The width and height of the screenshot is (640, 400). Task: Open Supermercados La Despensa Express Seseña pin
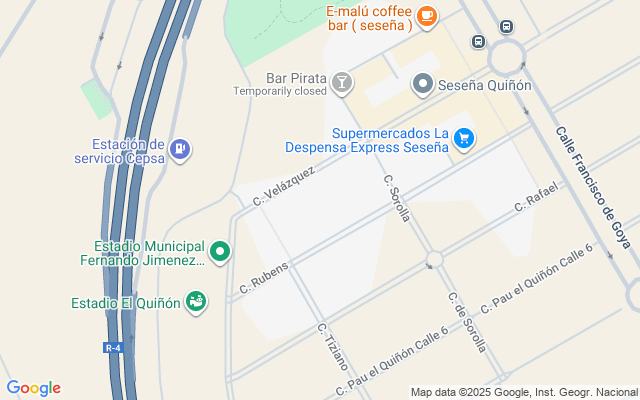(x=463, y=138)
